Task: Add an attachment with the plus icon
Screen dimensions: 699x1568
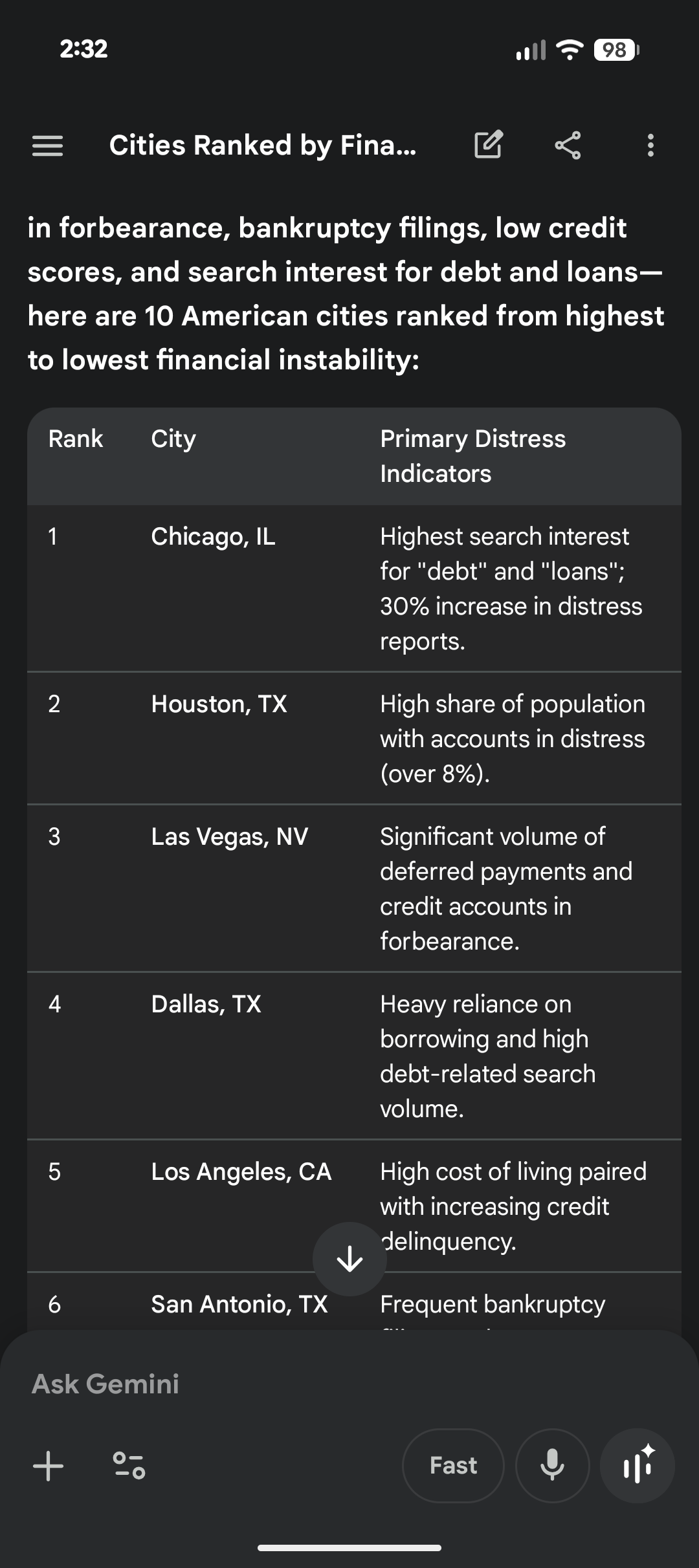Action: [49, 1466]
